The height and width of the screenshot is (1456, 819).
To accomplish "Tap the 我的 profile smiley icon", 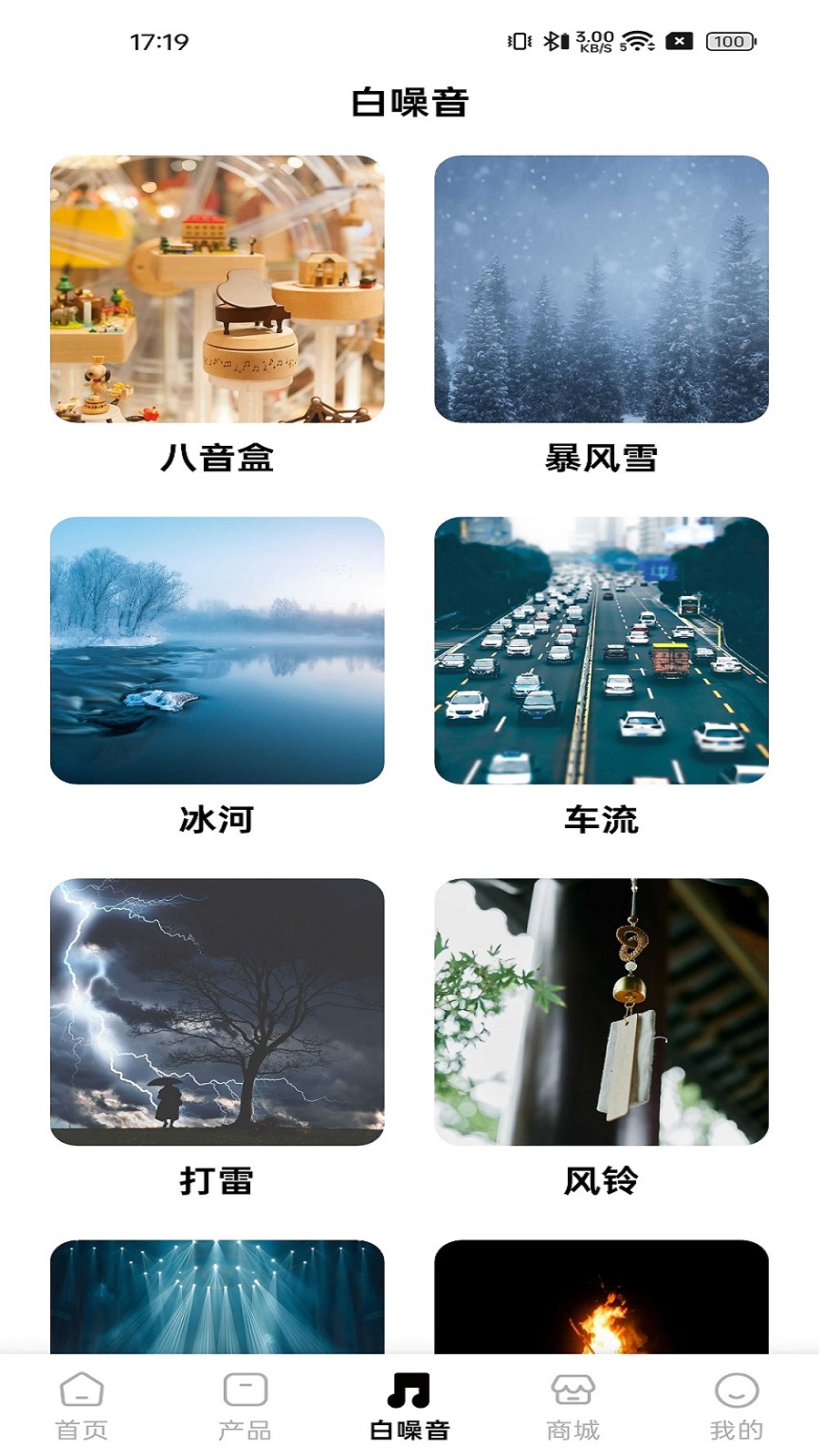I will point(735,1387).
